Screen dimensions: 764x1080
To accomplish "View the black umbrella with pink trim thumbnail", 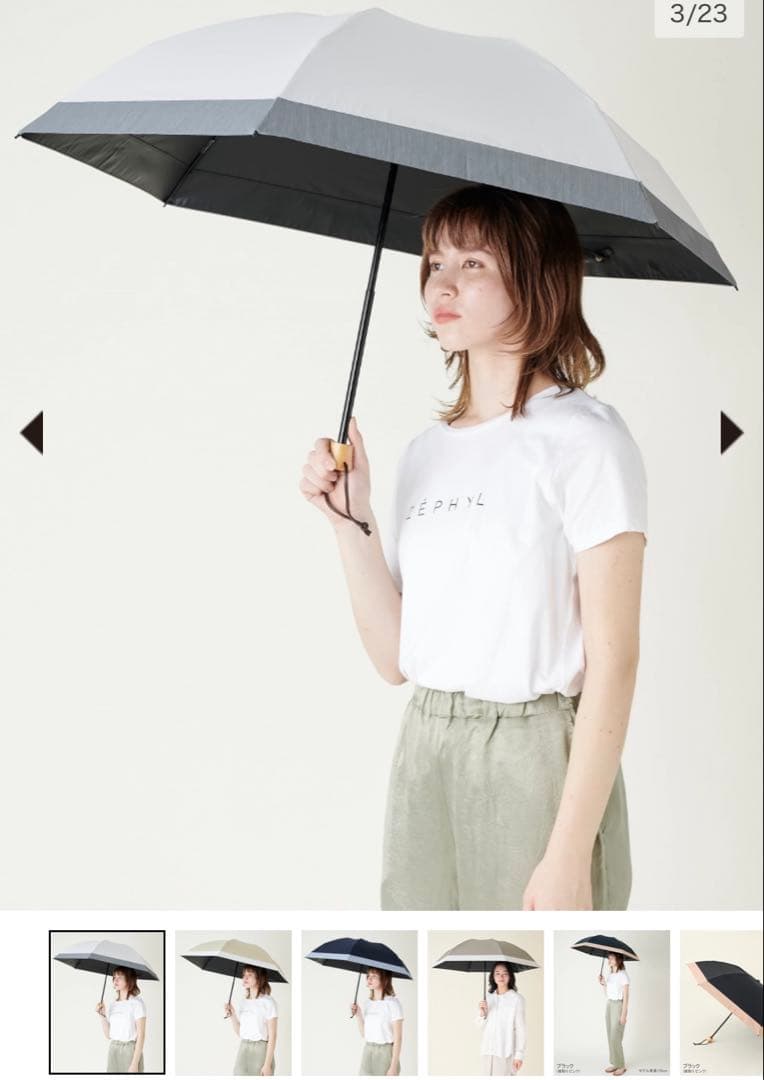I will [x=722, y=1001].
